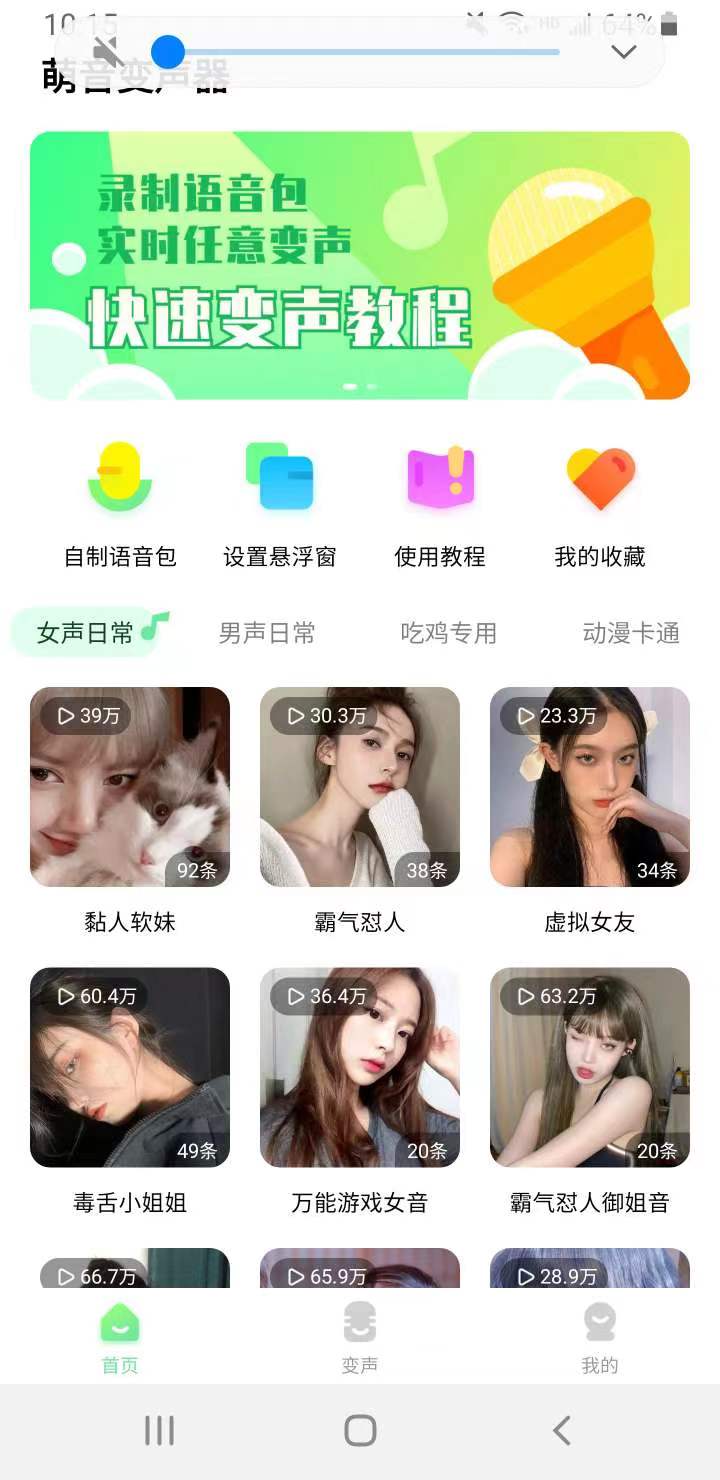This screenshot has width=720, height=1480.
Task: Open the 霸气怼人 voice pack
Action: 360,787
